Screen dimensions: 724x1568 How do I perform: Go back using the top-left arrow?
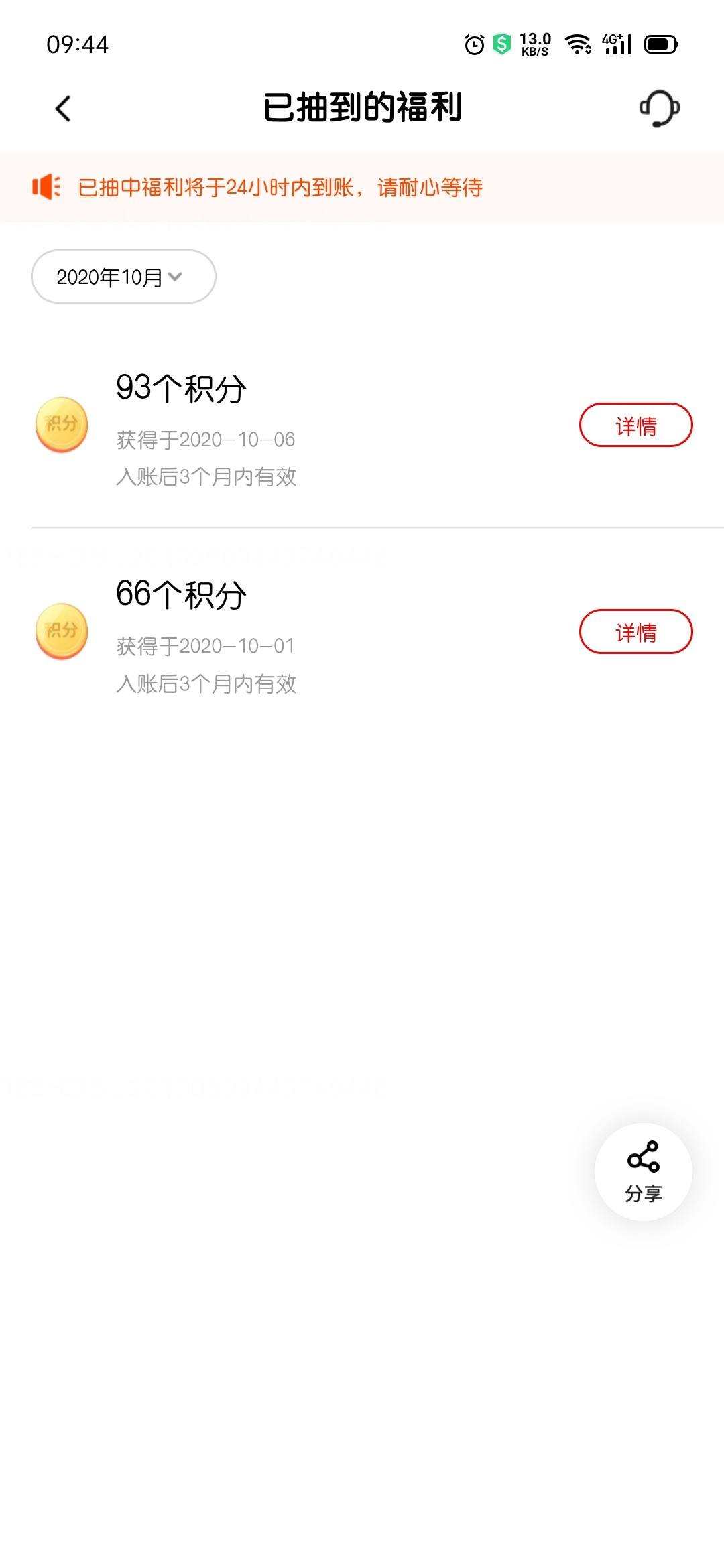click(x=63, y=109)
